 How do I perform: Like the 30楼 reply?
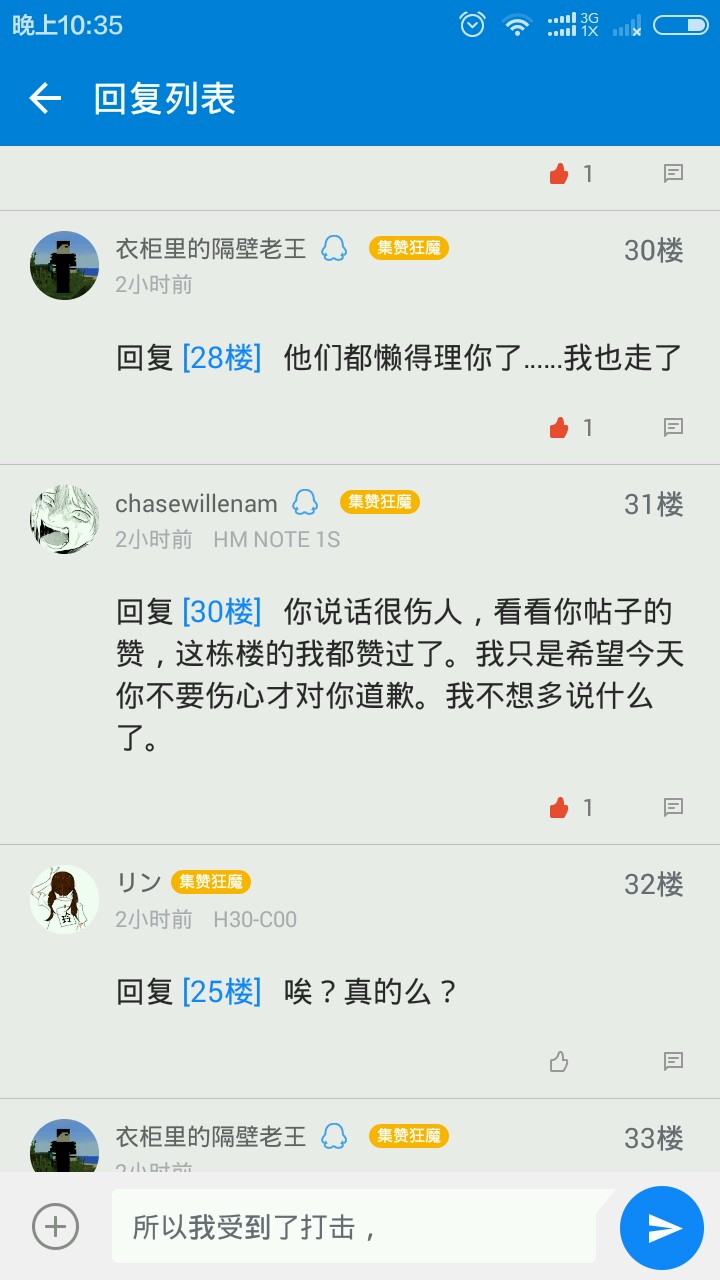pos(559,428)
